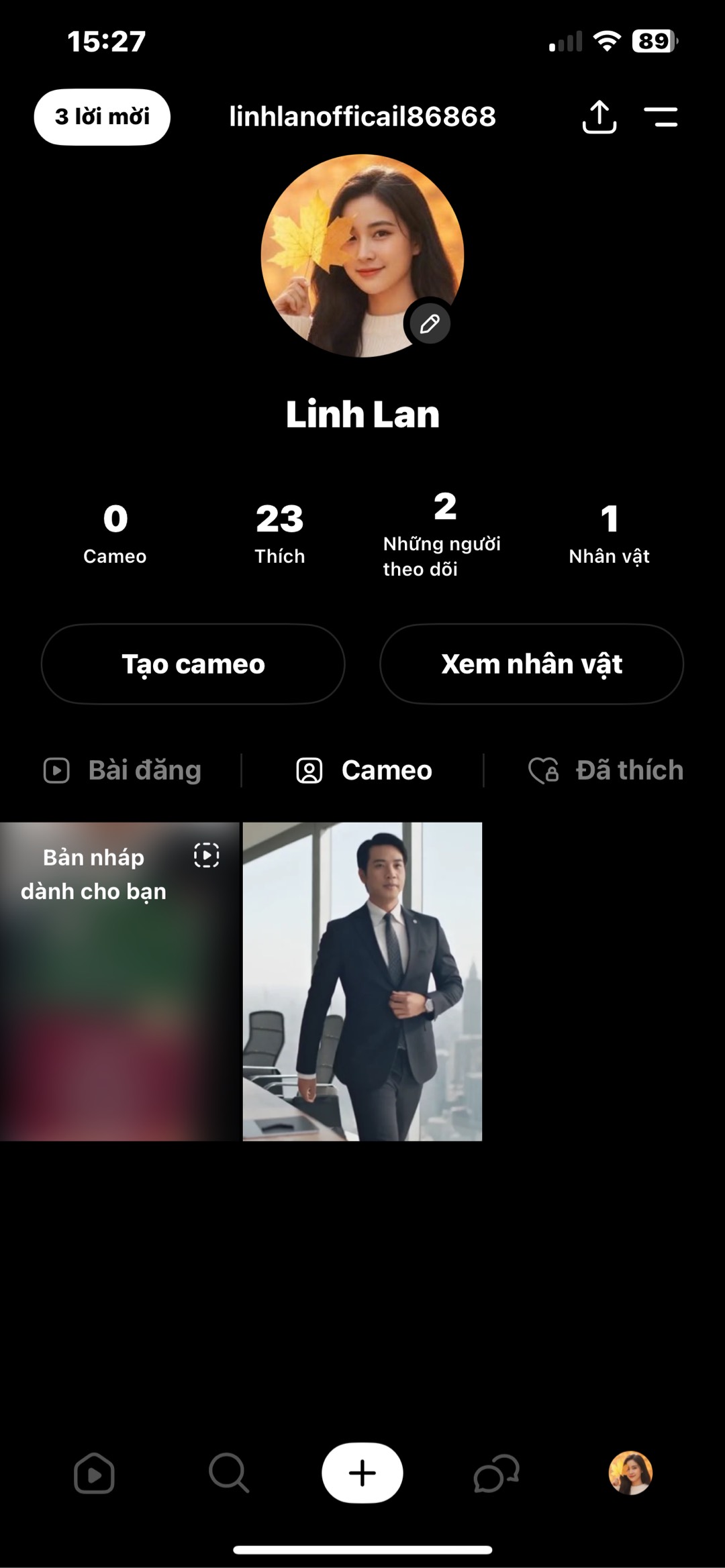
Task: Share this profile
Action: click(x=599, y=117)
